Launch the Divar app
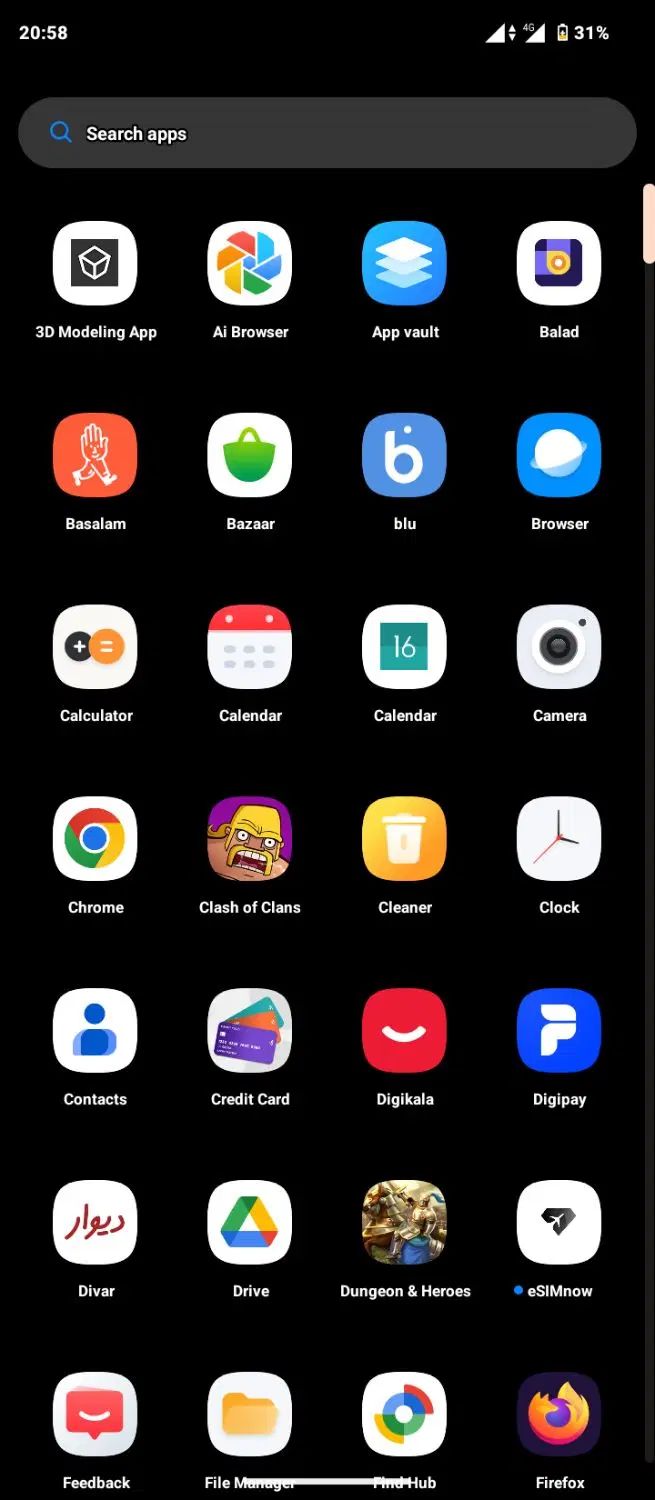 click(95, 1223)
